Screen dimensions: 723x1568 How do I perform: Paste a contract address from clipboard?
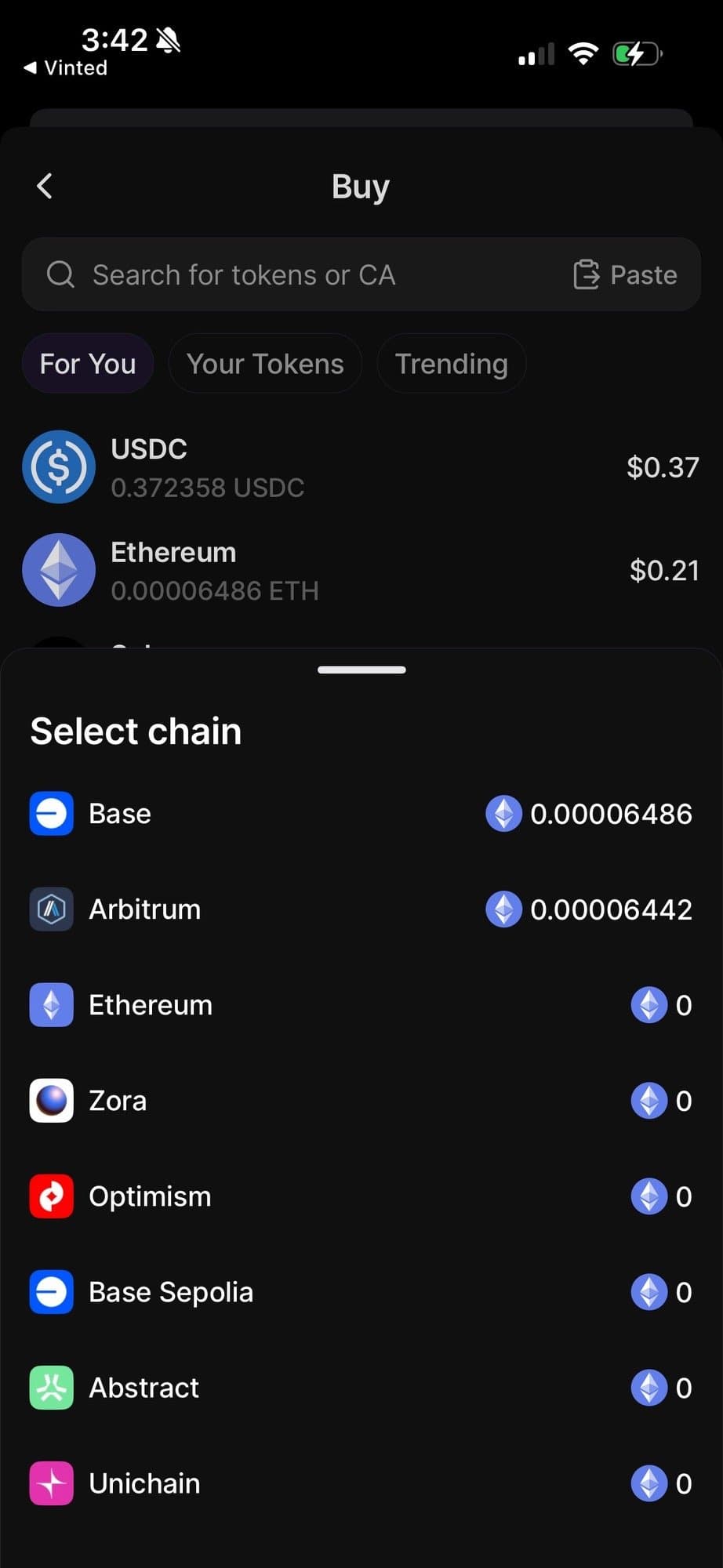(x=626, y=275)
